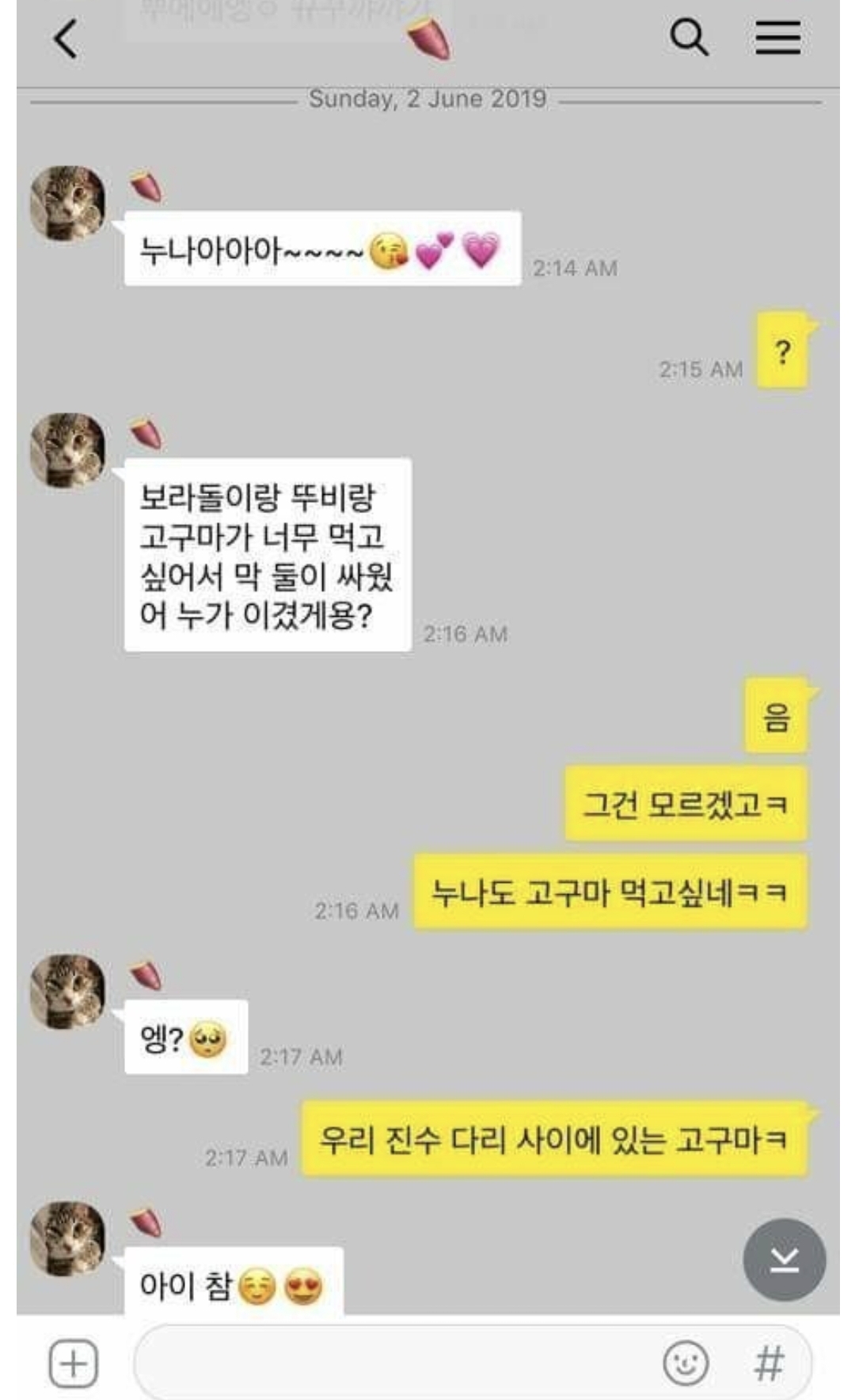
Task: Search within this conversation
Action: pyautogui.click(x=689, y=37)
